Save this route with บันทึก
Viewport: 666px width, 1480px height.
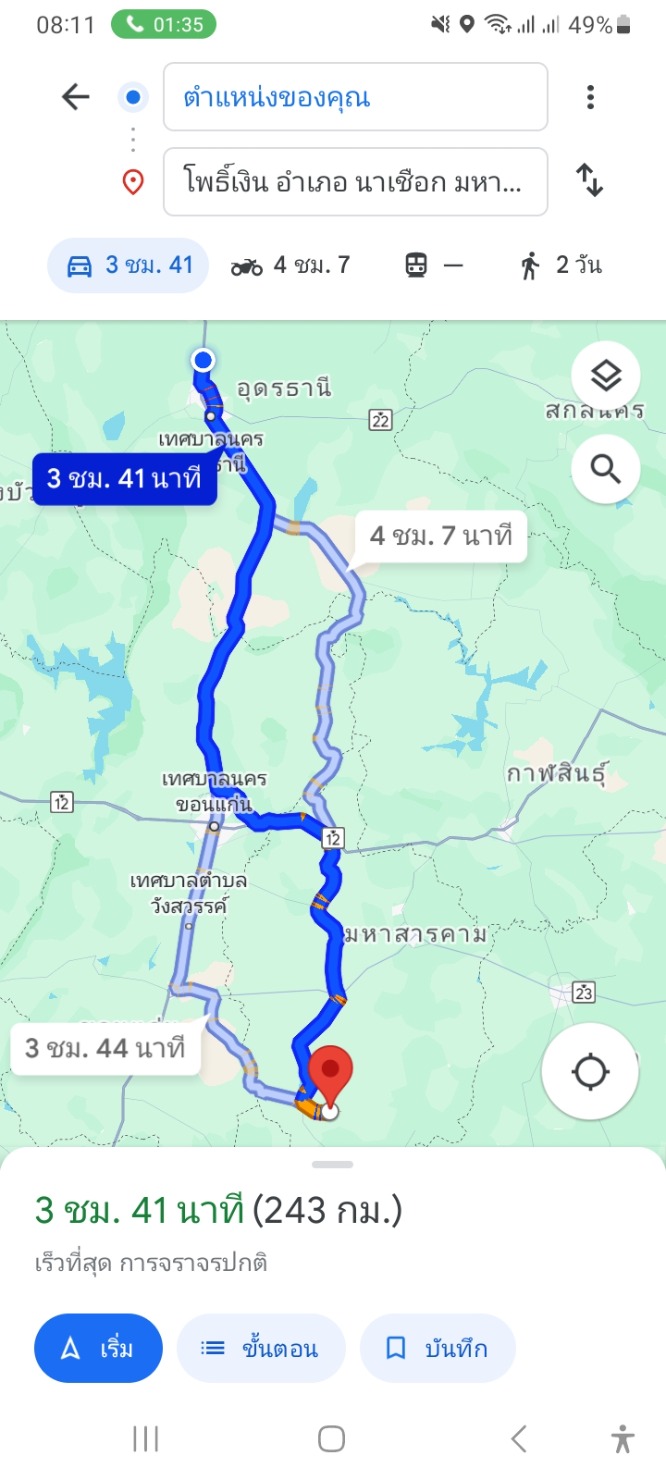437,1348
